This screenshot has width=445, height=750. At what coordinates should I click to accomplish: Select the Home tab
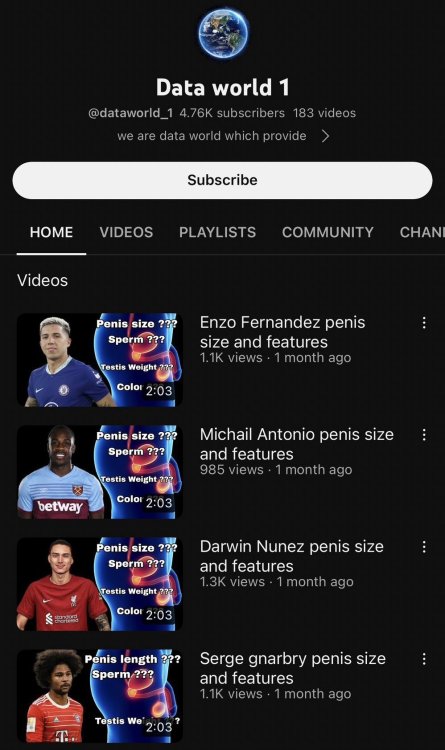(x=51, y=232)
